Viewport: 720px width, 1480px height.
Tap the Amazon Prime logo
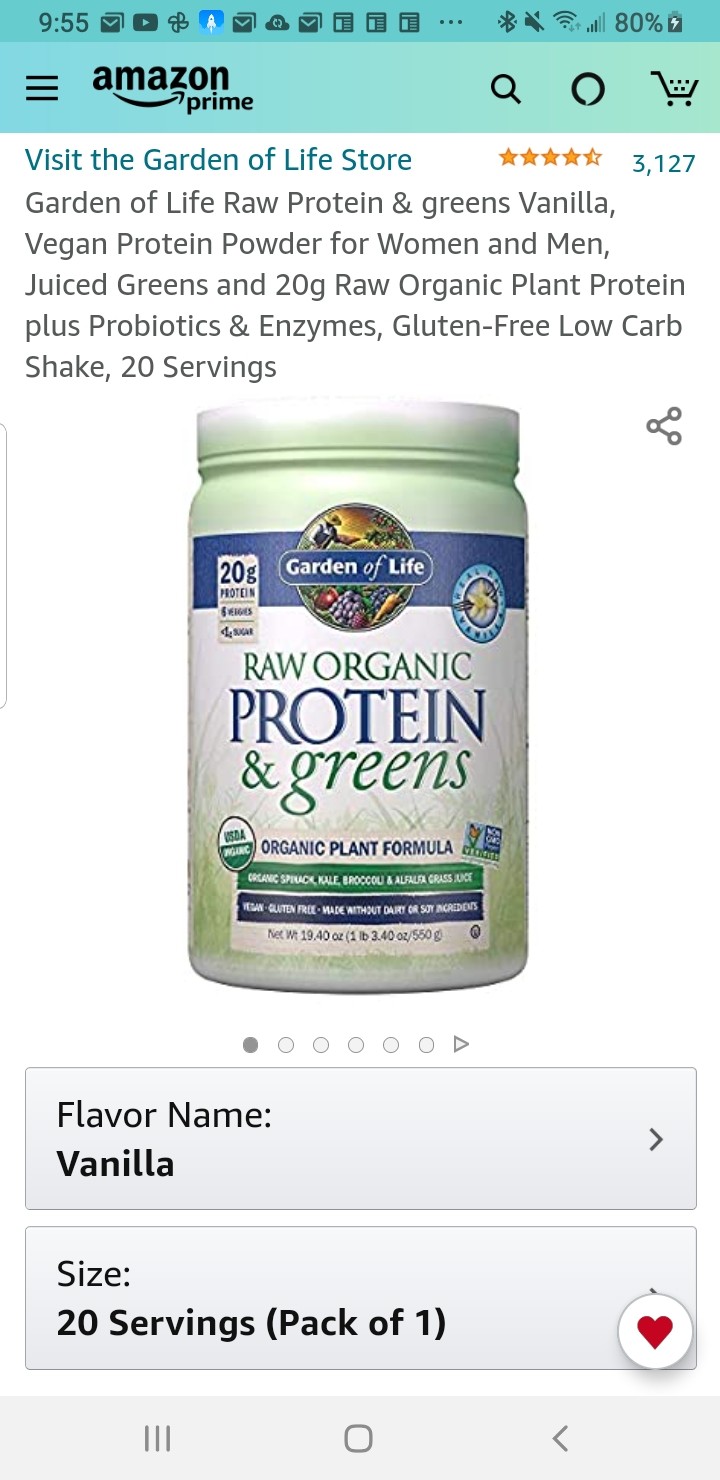172,89
